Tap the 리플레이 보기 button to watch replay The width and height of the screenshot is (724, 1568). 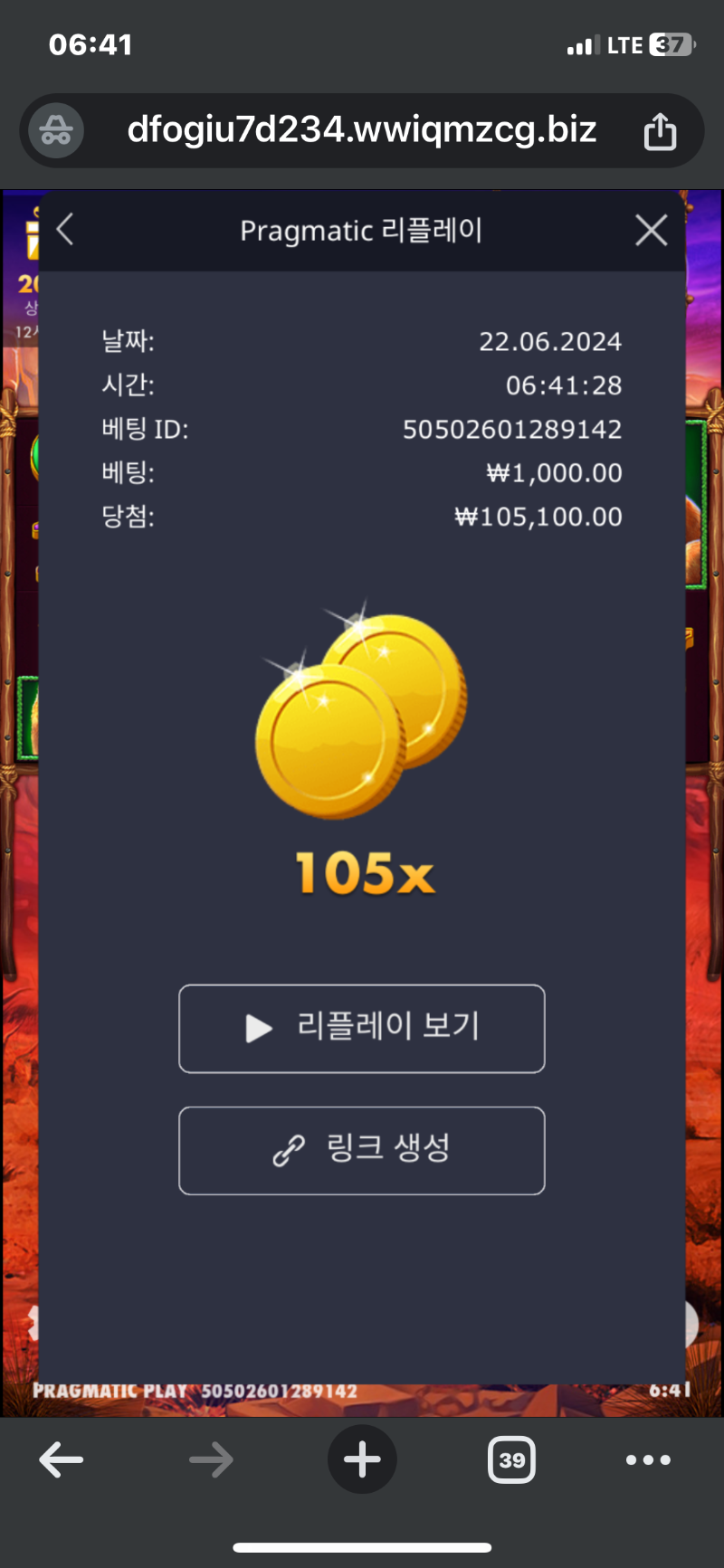point(362,1029)
